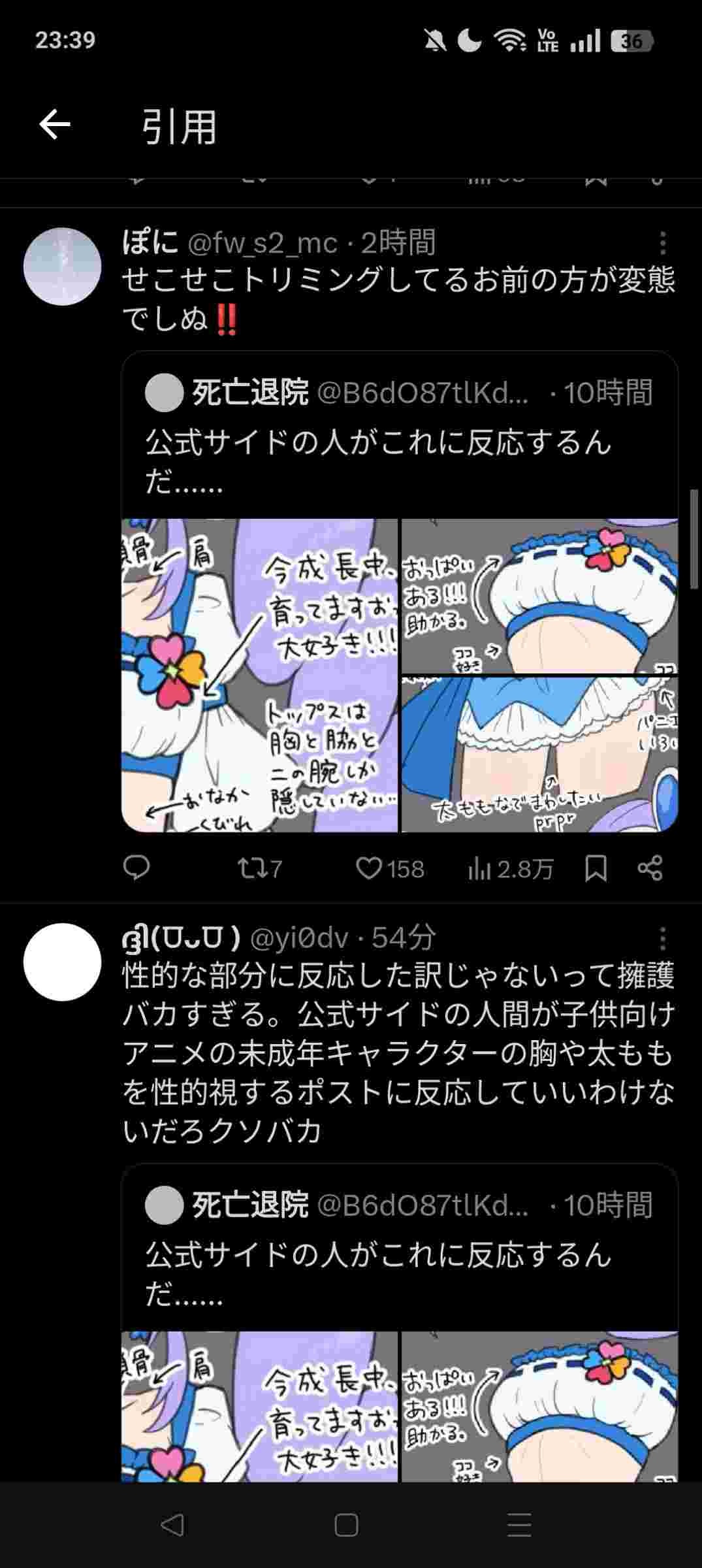View analytics showing 2.8万 on ぽに's post
Viewport: 702px width, 1568px height.
pos(510,868)
